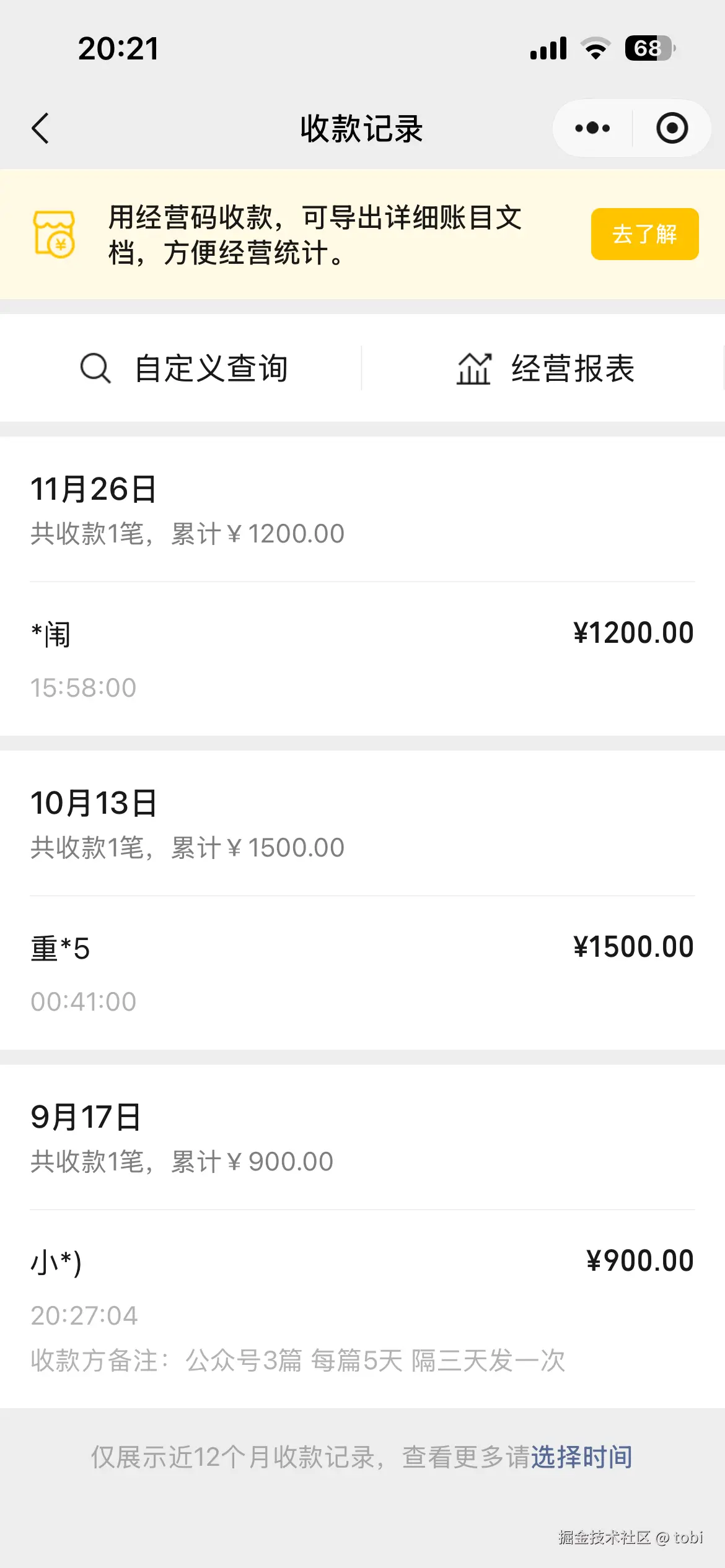725x1568 pixels.
Task: Click the chart icon beside 经营报表
Action: (x=473, y=368)
